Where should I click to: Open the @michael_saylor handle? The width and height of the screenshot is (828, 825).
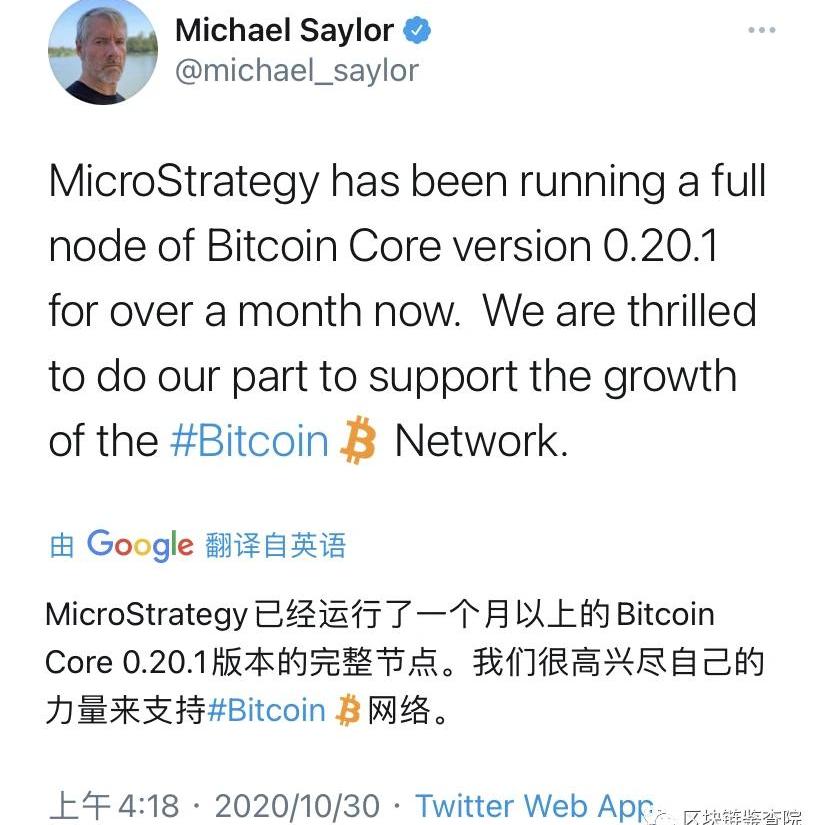(x=297, y=70)
